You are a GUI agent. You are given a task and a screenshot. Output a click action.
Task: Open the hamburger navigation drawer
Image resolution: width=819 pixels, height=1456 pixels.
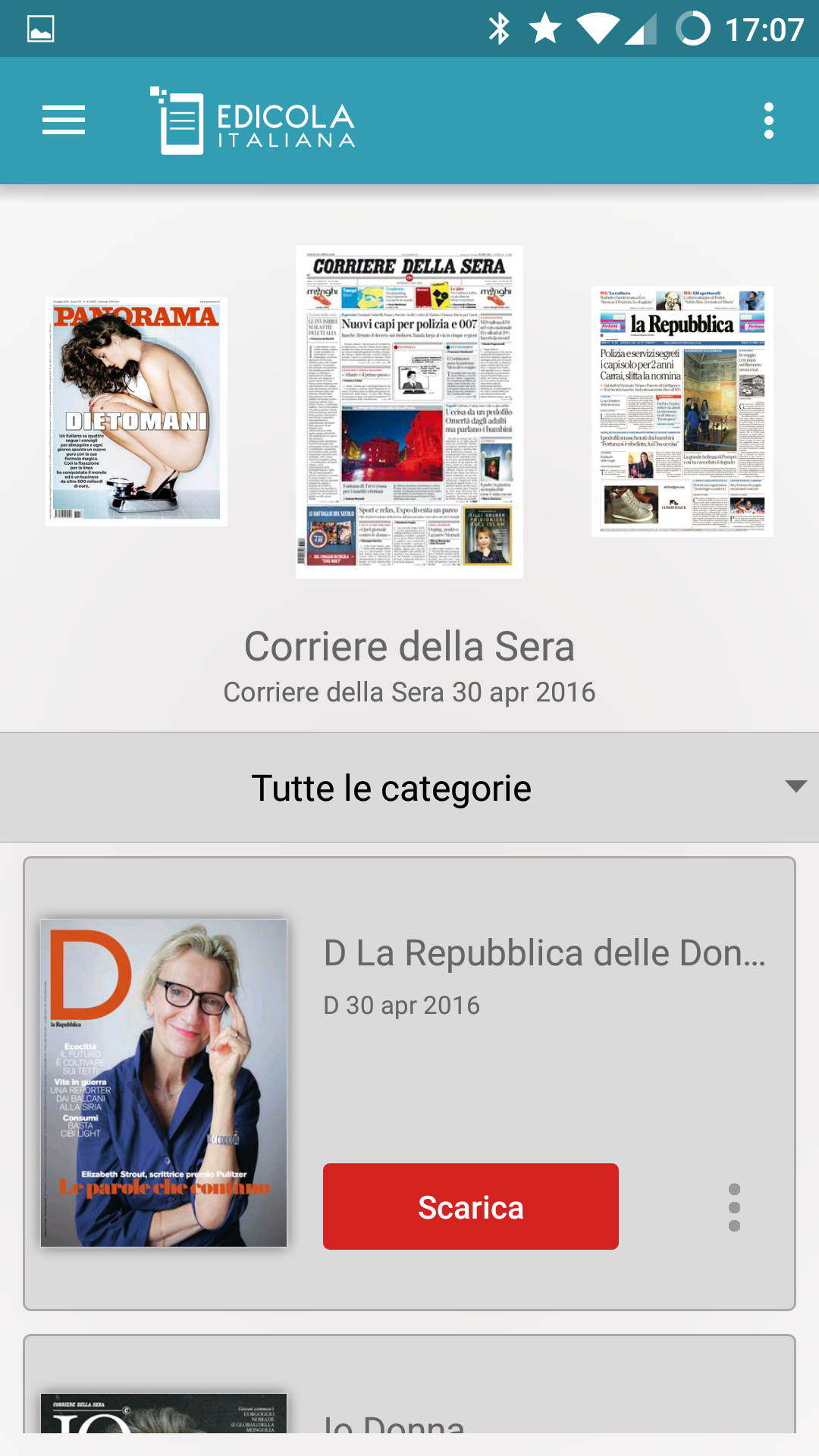tap(64, 121)
